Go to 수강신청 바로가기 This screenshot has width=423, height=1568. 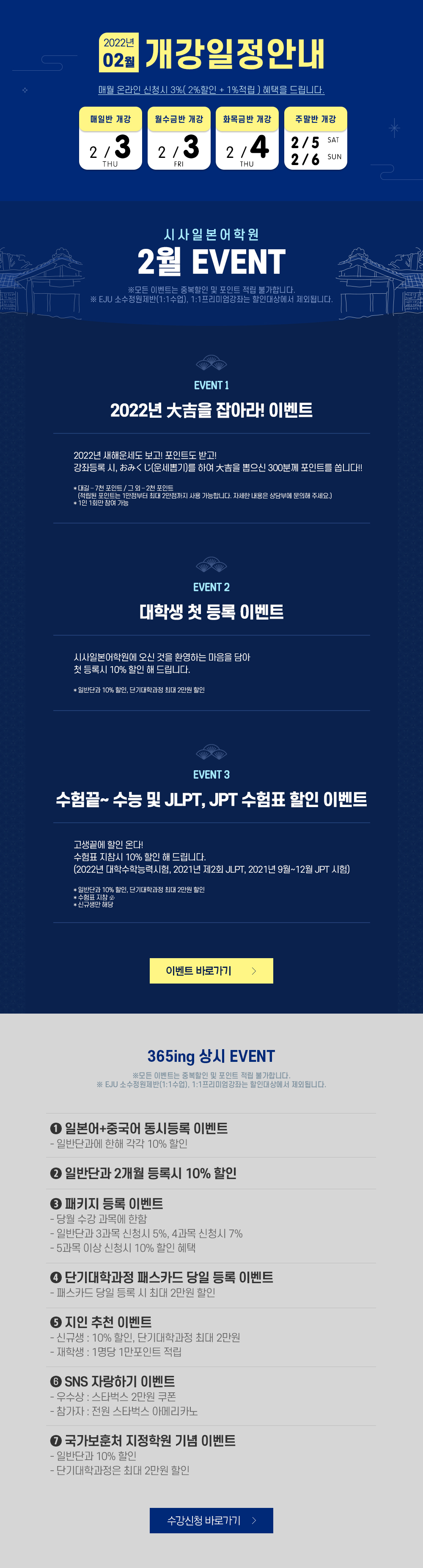(211, 1520)
